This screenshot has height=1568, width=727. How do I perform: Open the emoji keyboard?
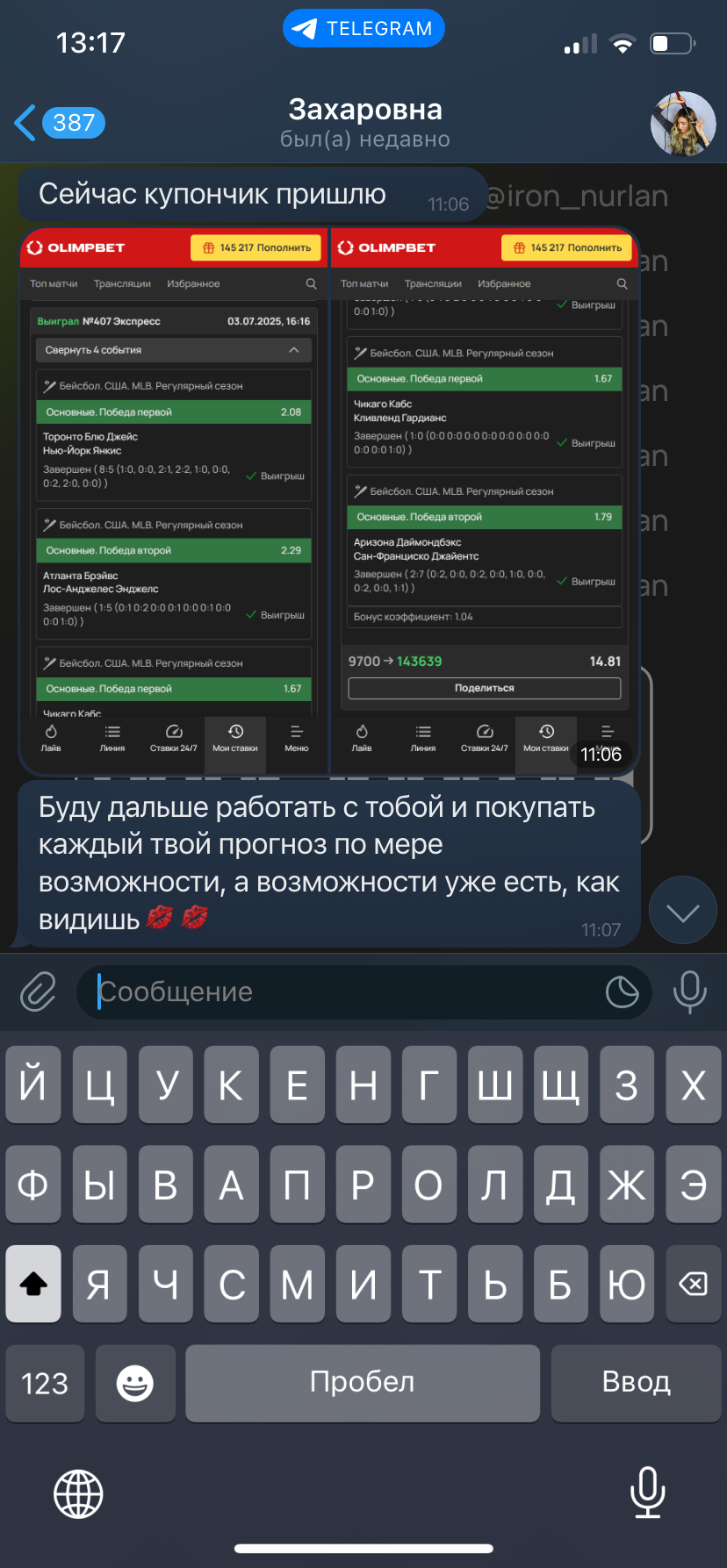pyautogui.click(x=135, y=1384)
